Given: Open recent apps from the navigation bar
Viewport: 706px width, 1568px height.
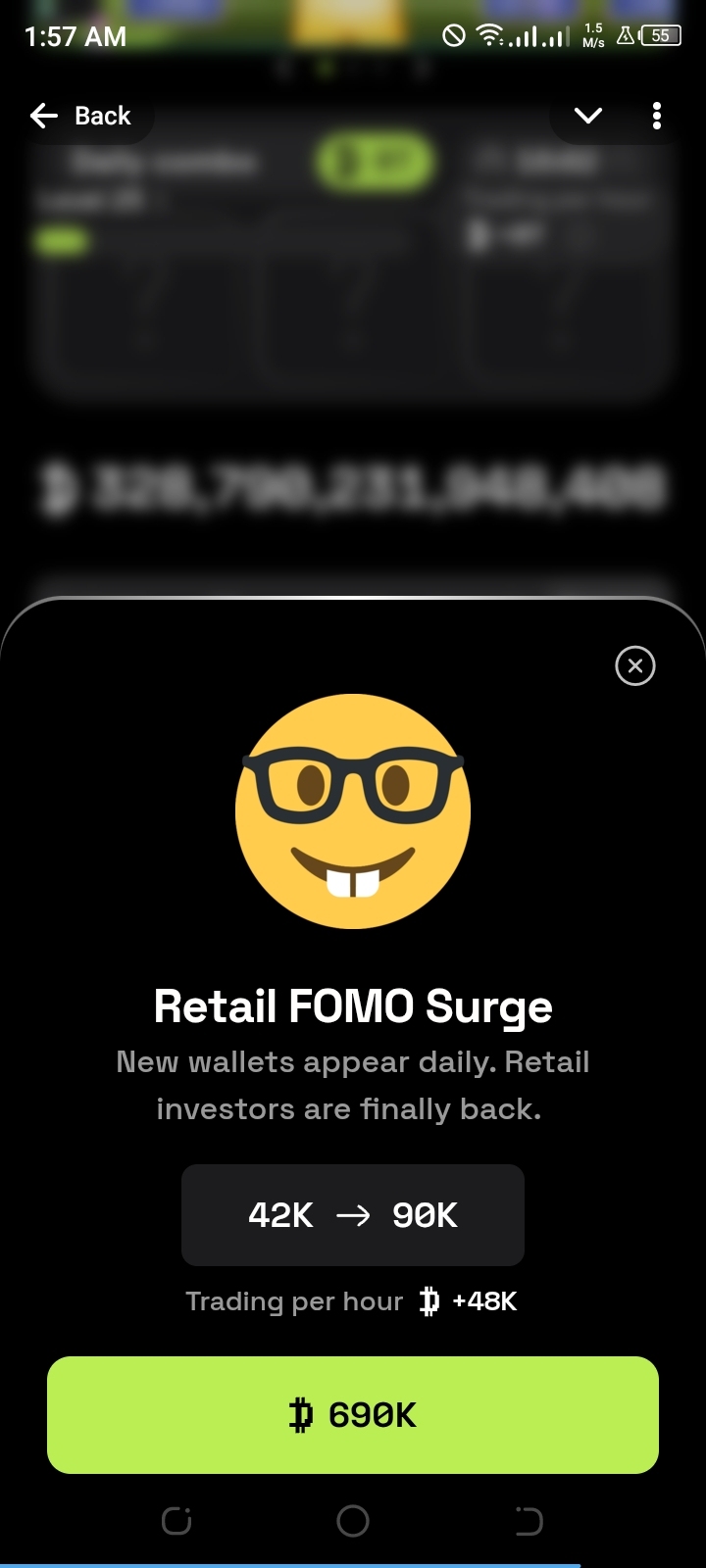Looking at the screenshot, I should click(176, 1521).
